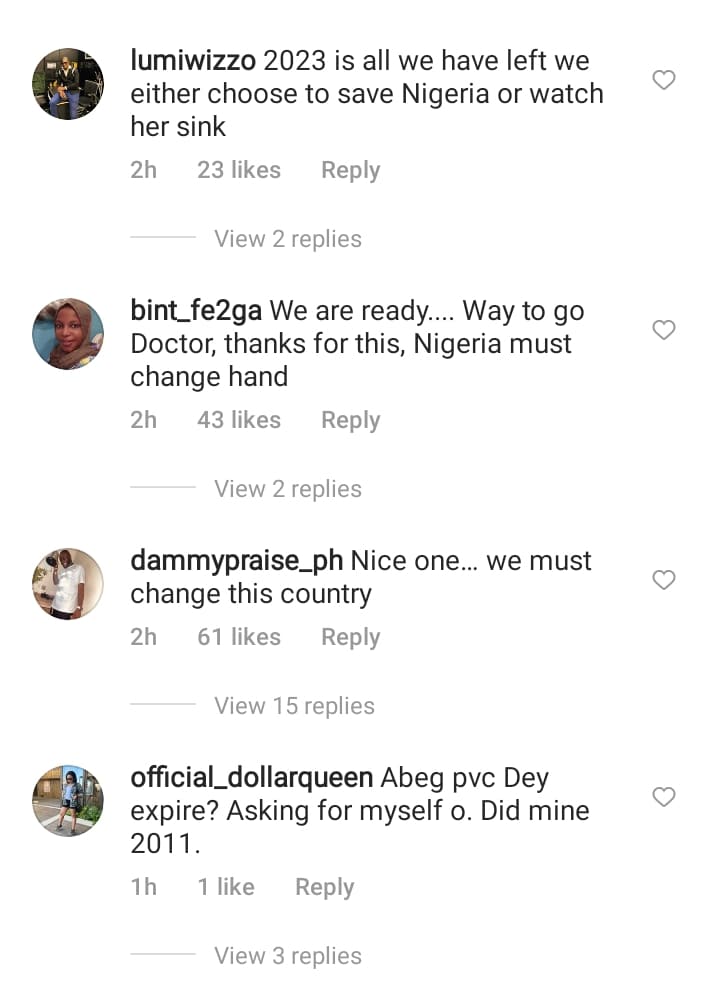Screen dimensions: 720x987
Task: Like official_dollarqueen's comment
Action: (664, 797)
